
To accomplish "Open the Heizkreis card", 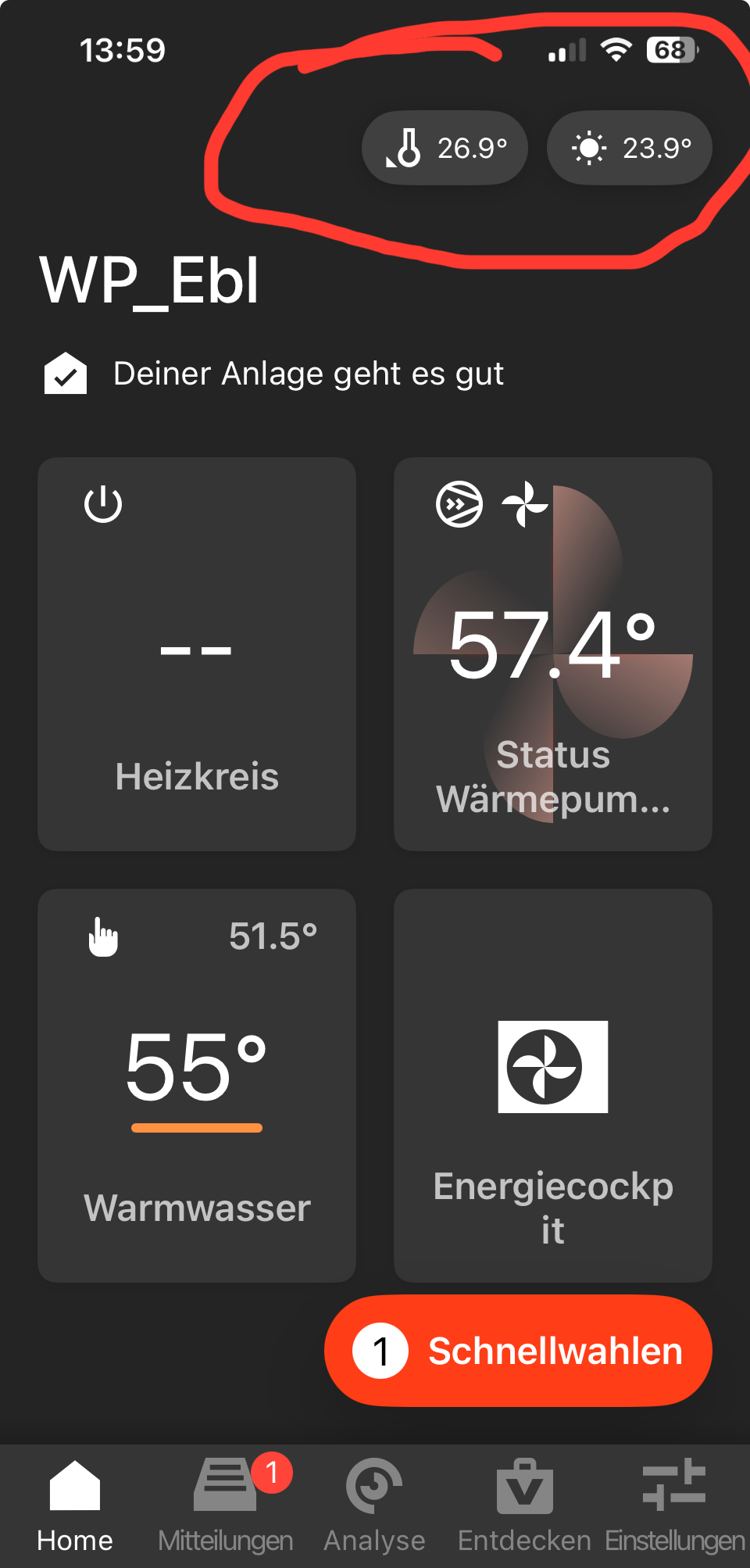I will coord(197,654).
